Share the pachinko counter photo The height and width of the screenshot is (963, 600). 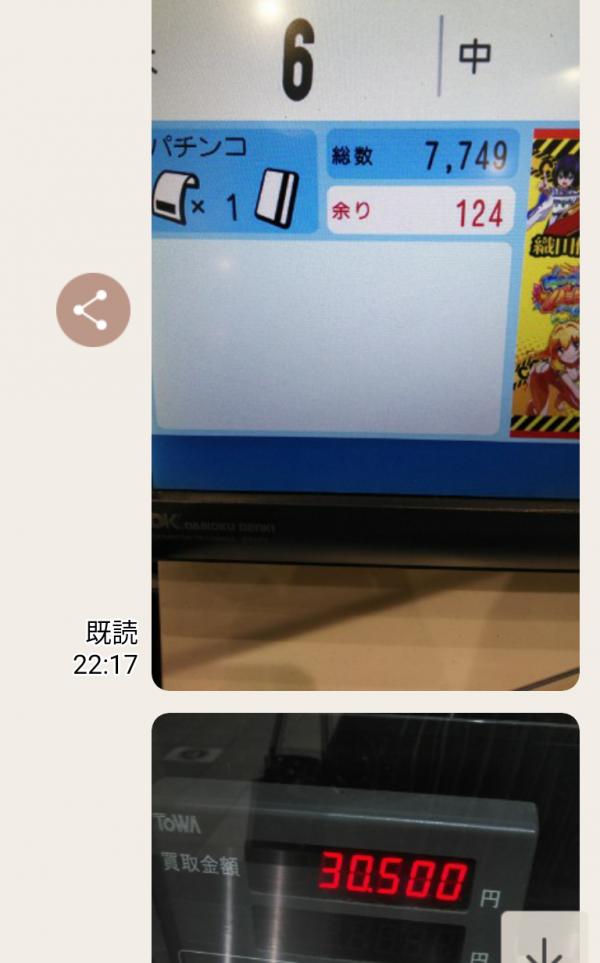(93, 310)
